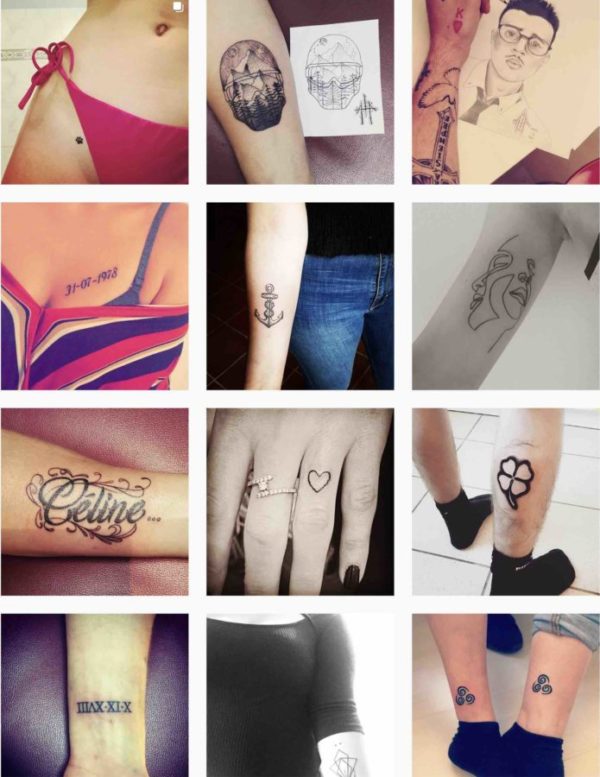Open the portrait sketch tattoo post

coord(505,91)
